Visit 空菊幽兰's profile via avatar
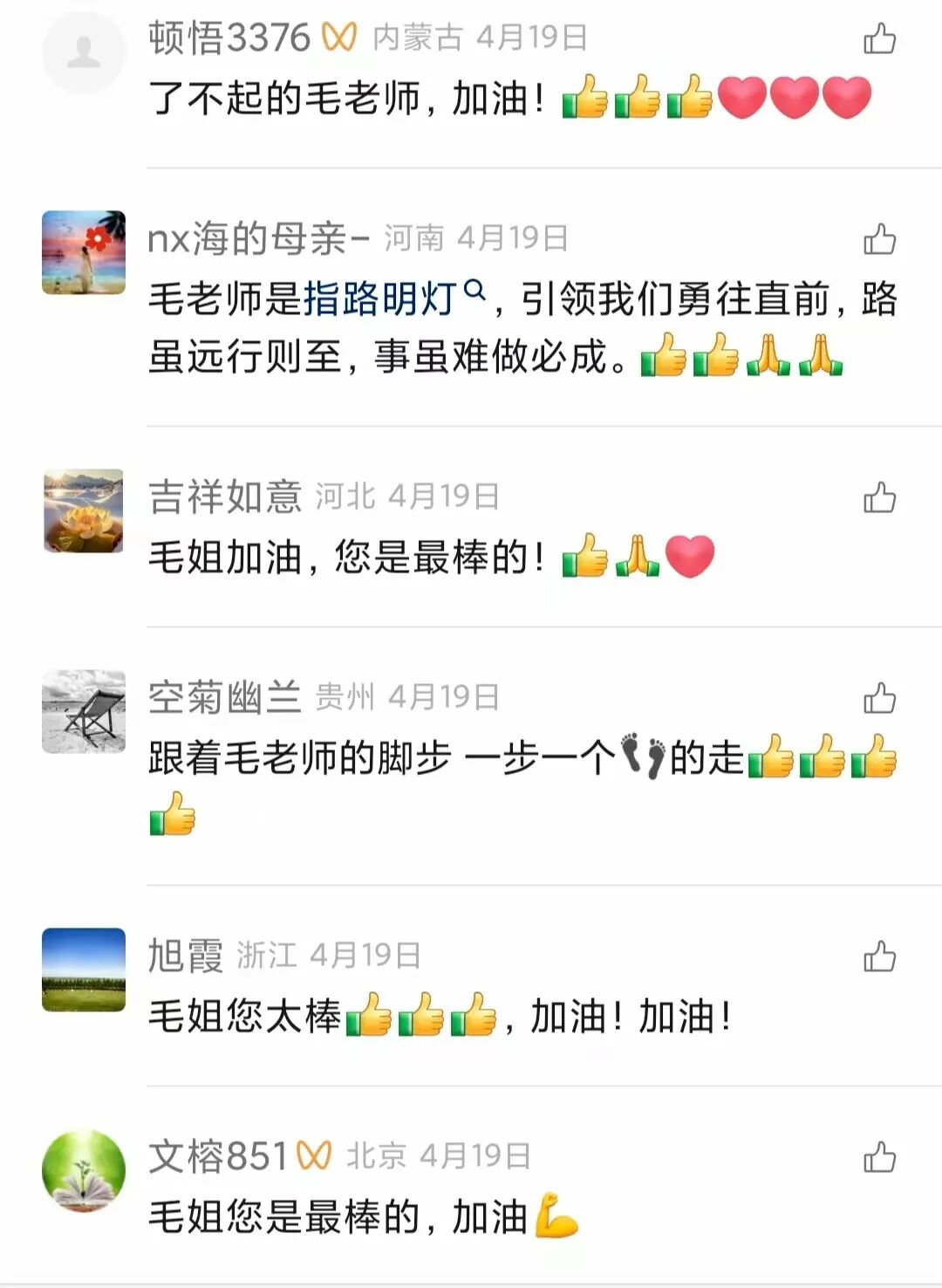This screenshot has height=1288, width=942. coord(84,711)
